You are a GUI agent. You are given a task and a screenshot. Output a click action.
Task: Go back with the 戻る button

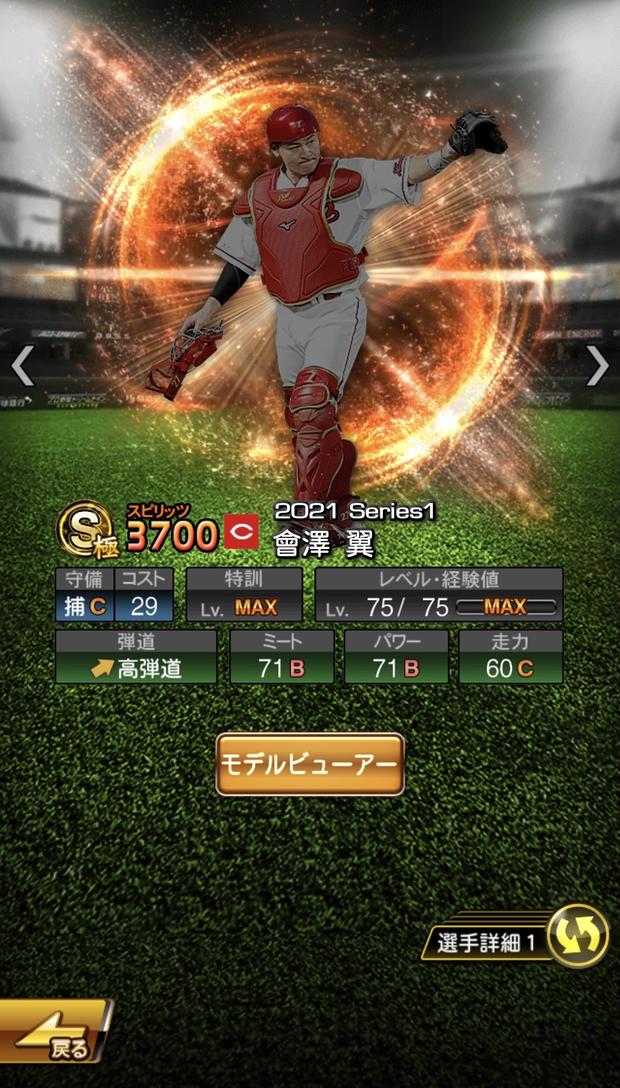(54, 1030)
